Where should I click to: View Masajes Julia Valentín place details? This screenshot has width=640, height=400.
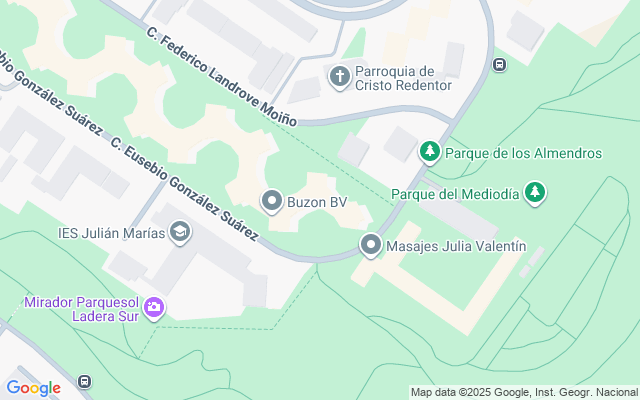point(372,244)
